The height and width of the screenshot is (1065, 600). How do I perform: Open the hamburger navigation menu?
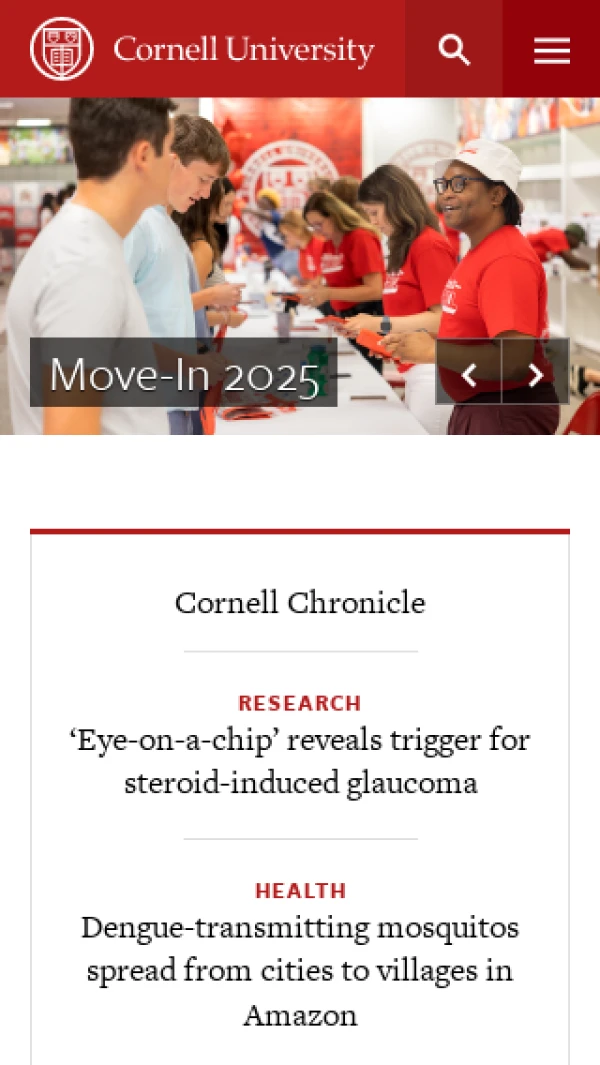click(551, 49)
